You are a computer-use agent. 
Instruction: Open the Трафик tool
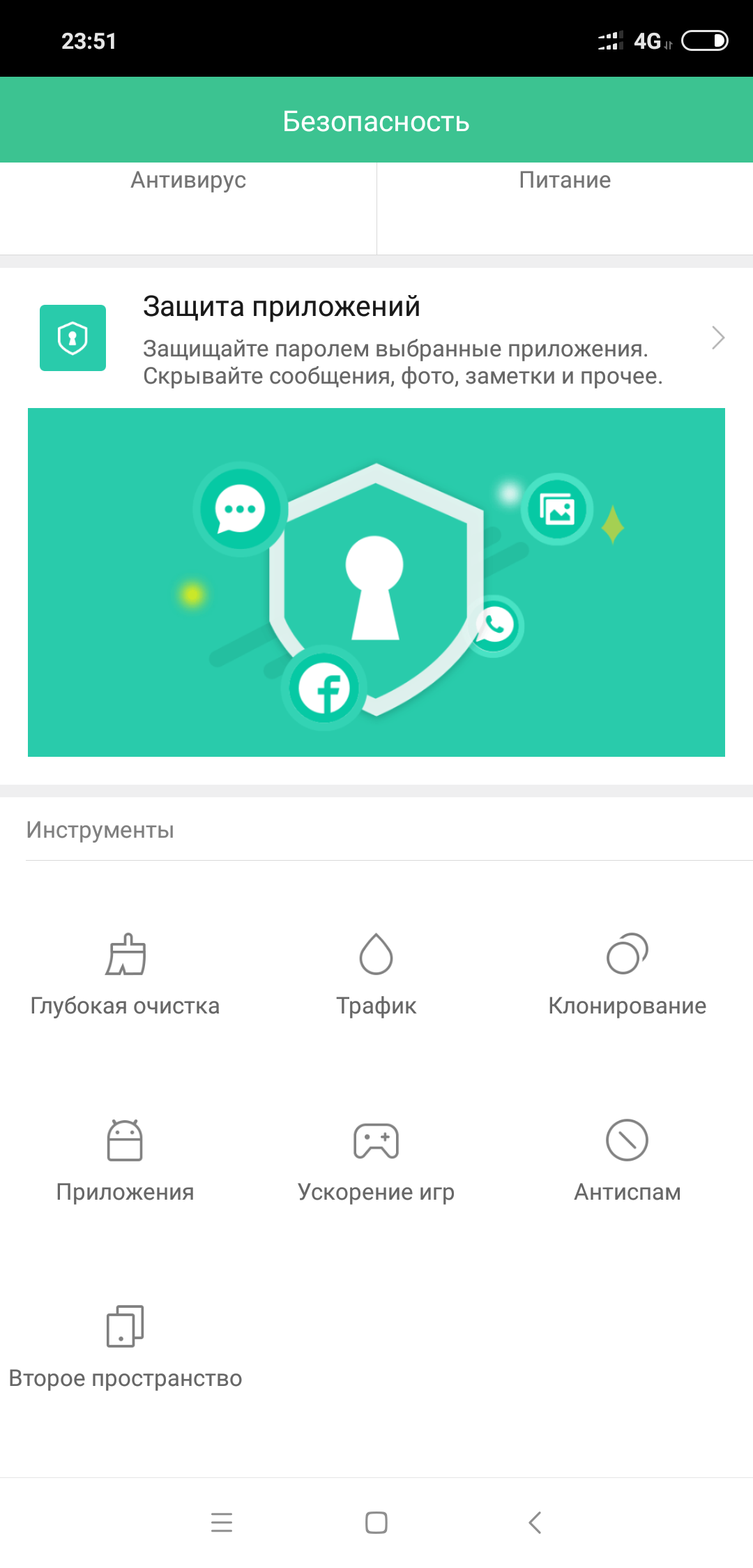pyautogui.click(x=376, y=973)
